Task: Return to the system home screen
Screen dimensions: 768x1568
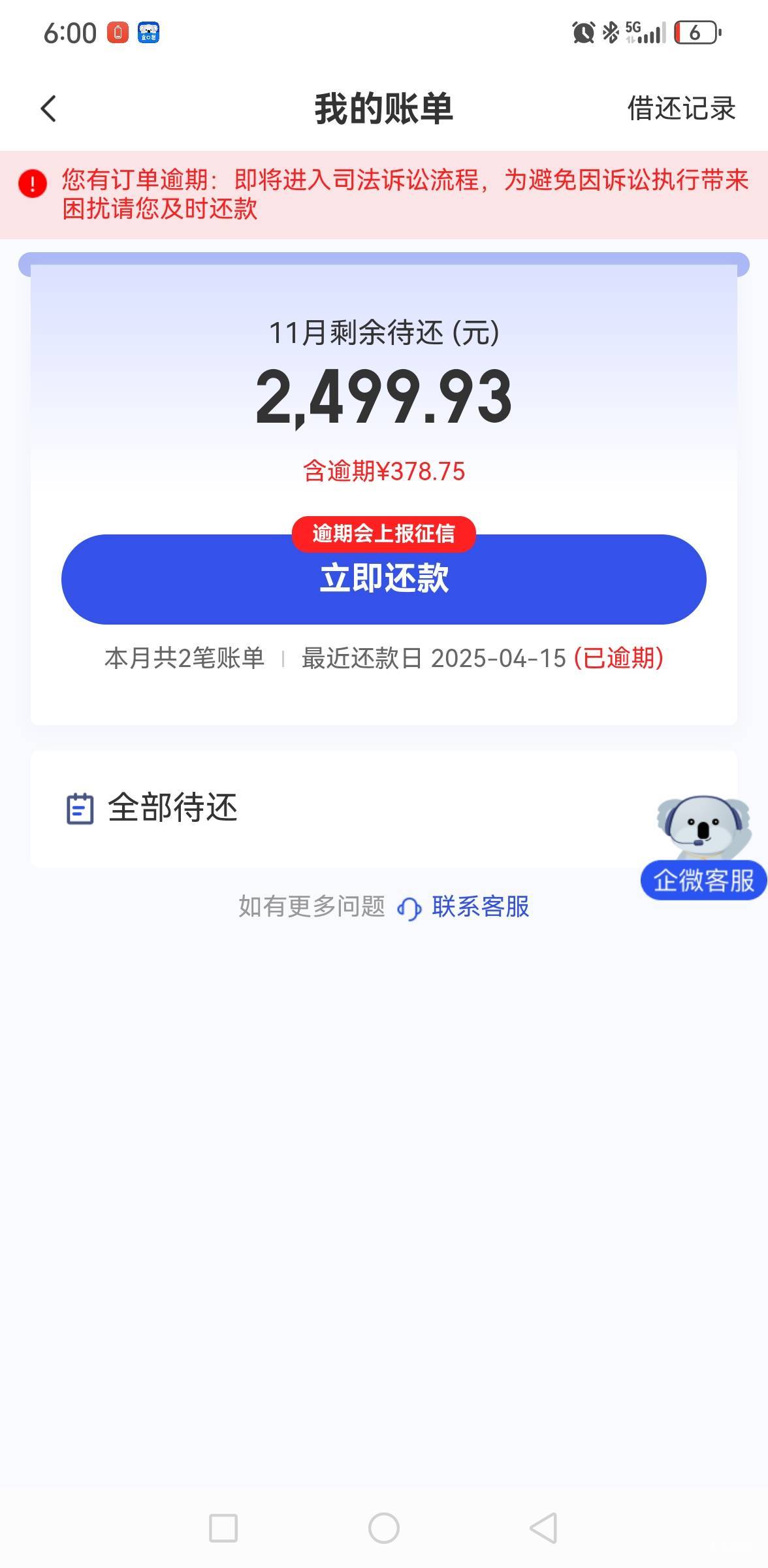Action: tap(384, 1529)
